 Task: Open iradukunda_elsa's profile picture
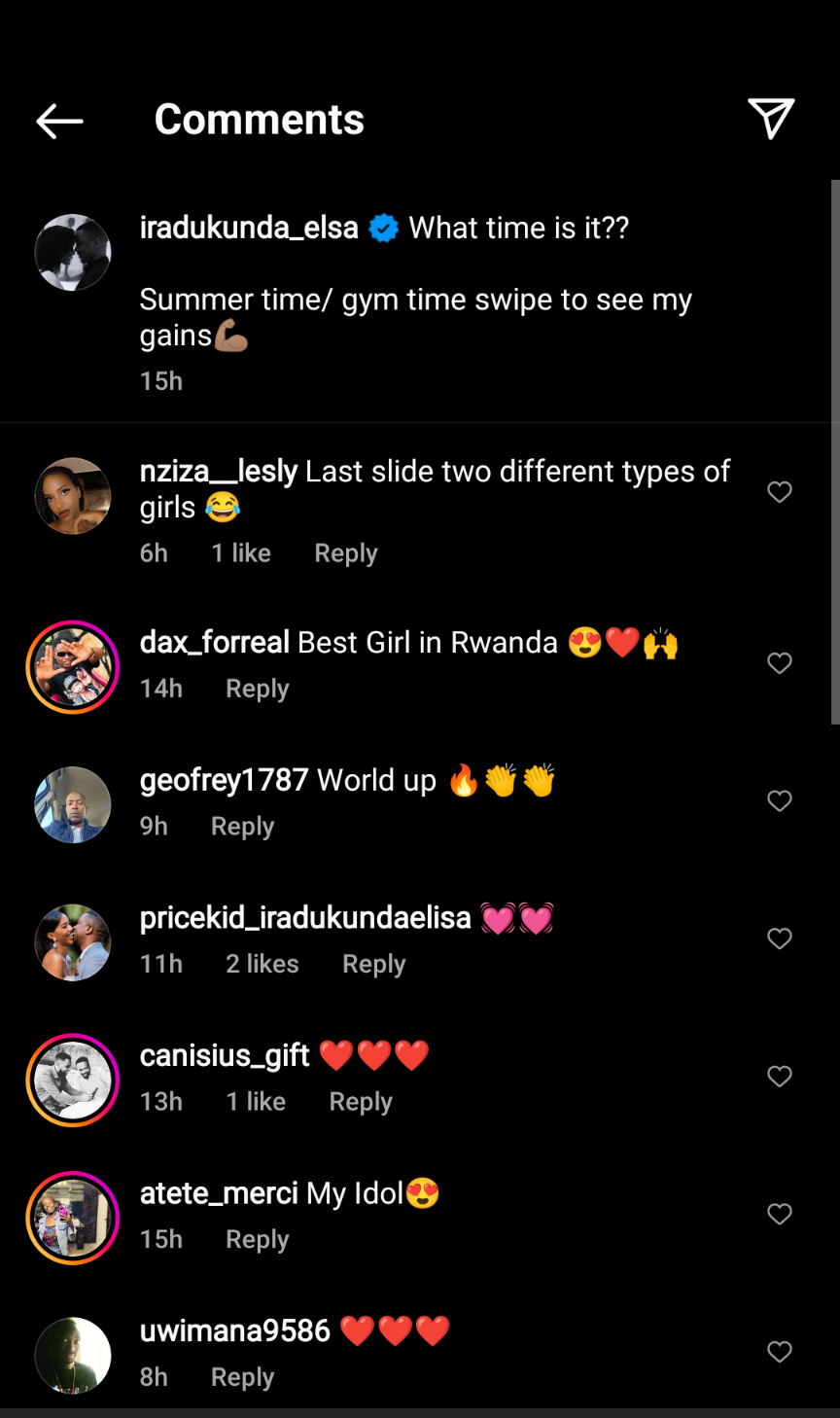tap(73, 253)
